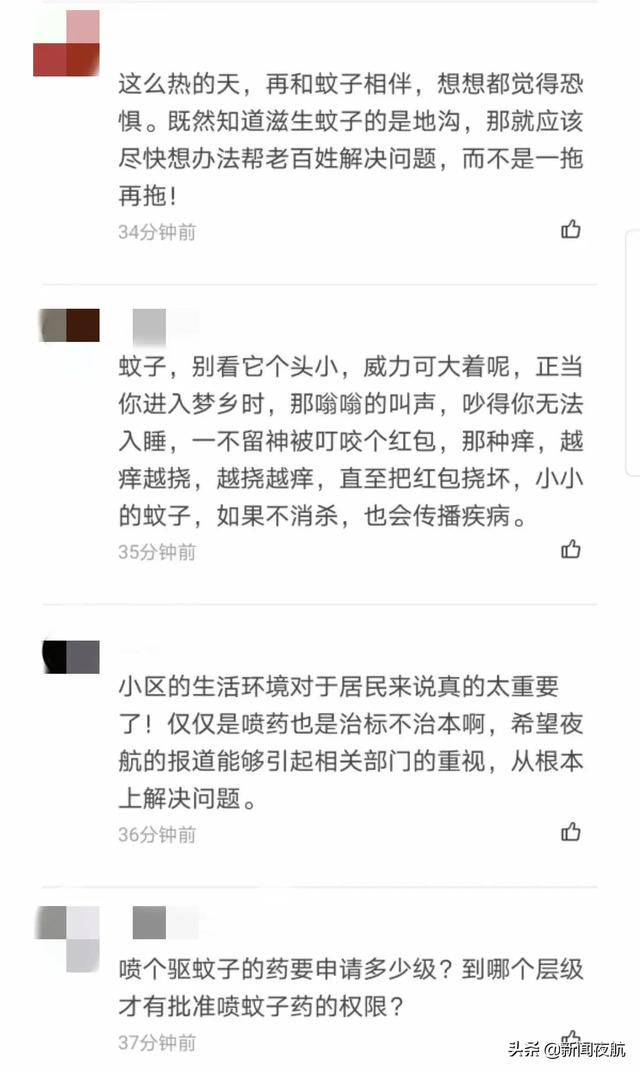Open avatar of the 34分钟前 commenter

[x=66, y=43]
